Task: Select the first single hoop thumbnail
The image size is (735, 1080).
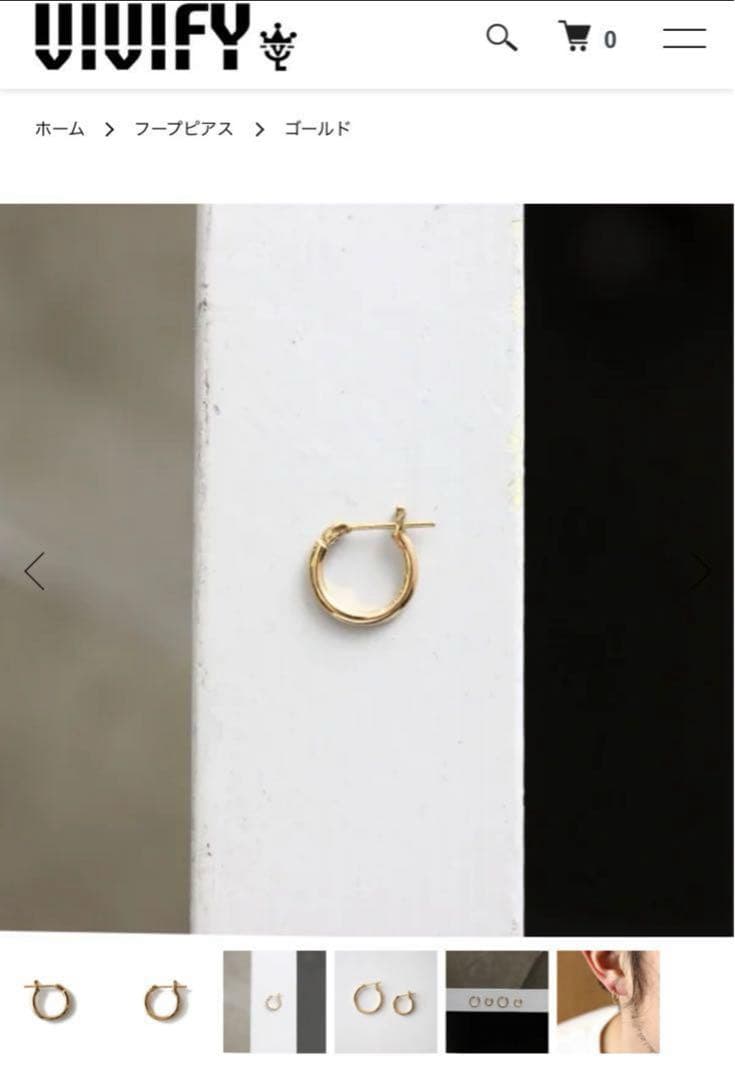Action: (x=51, y=1001)
